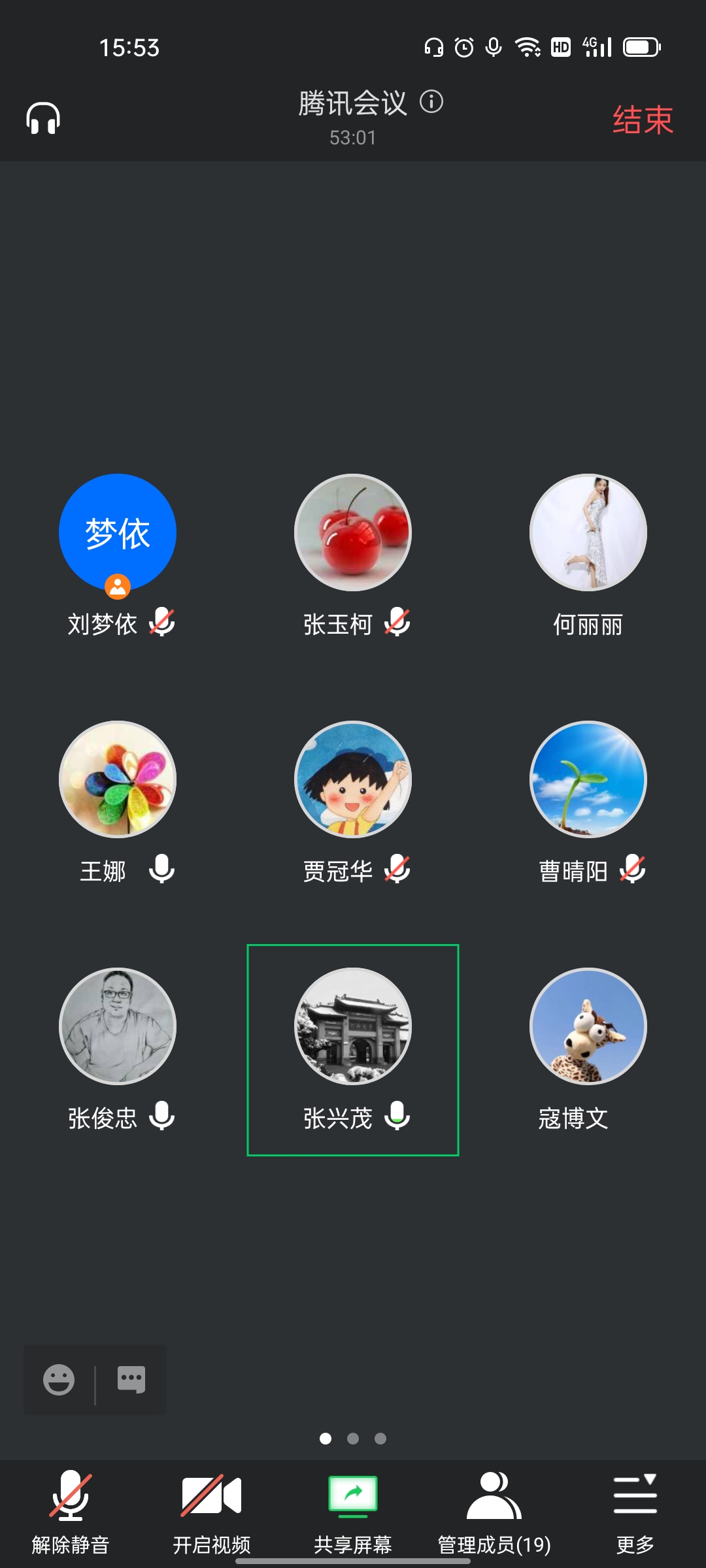Tap 何丽丽's avatar
This screenshot has height=1568, width=706.
(588, 533)
